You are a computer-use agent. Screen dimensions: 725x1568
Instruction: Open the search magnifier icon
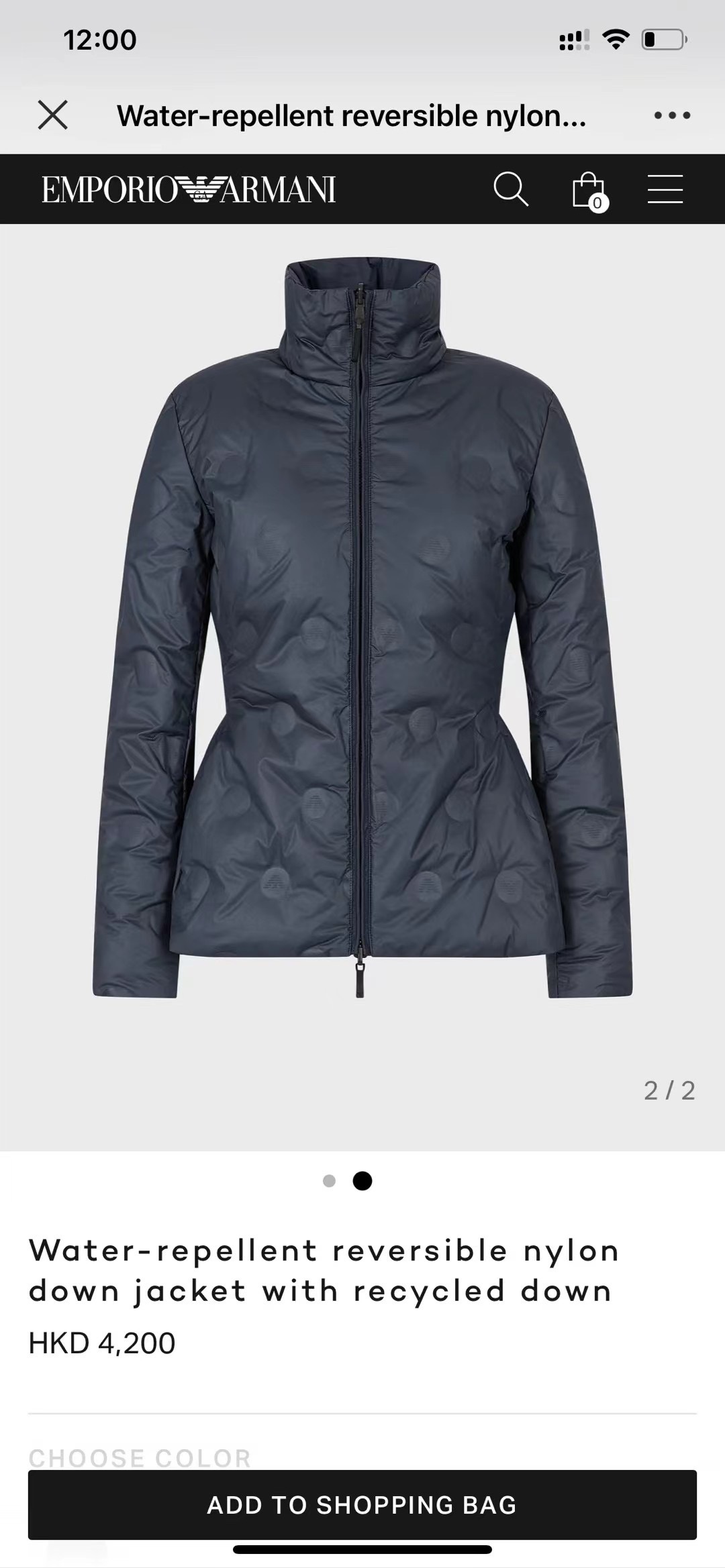click(x=511, y=189)
